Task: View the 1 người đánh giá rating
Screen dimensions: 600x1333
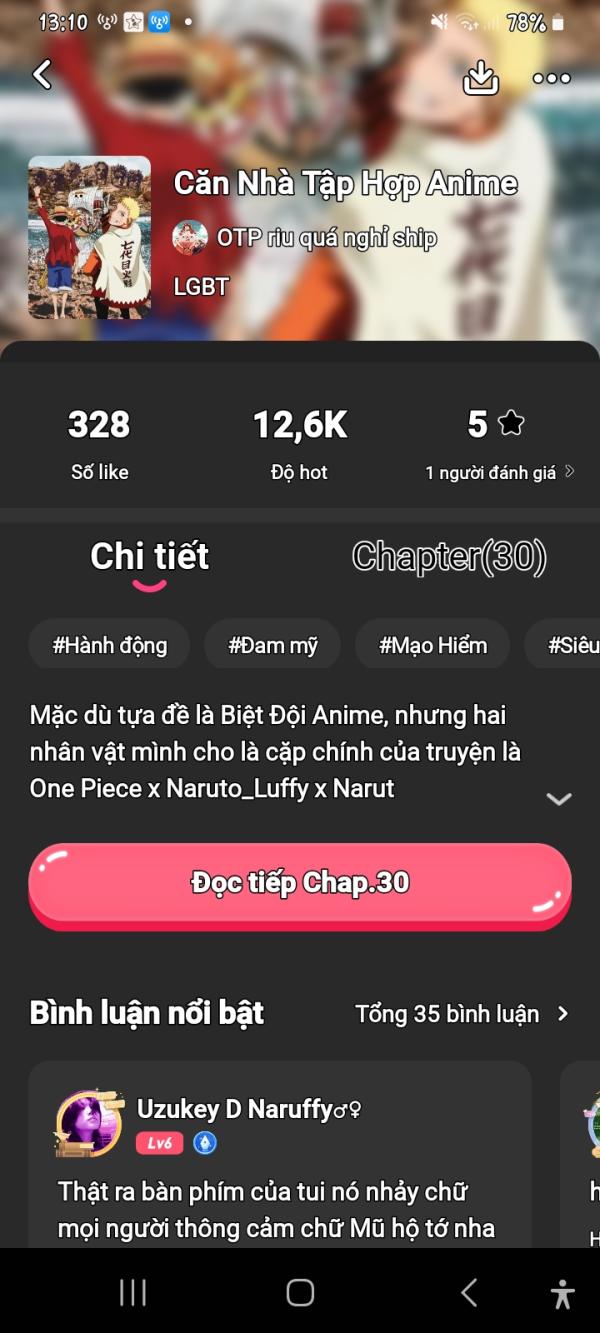Action: click(500, 473)
